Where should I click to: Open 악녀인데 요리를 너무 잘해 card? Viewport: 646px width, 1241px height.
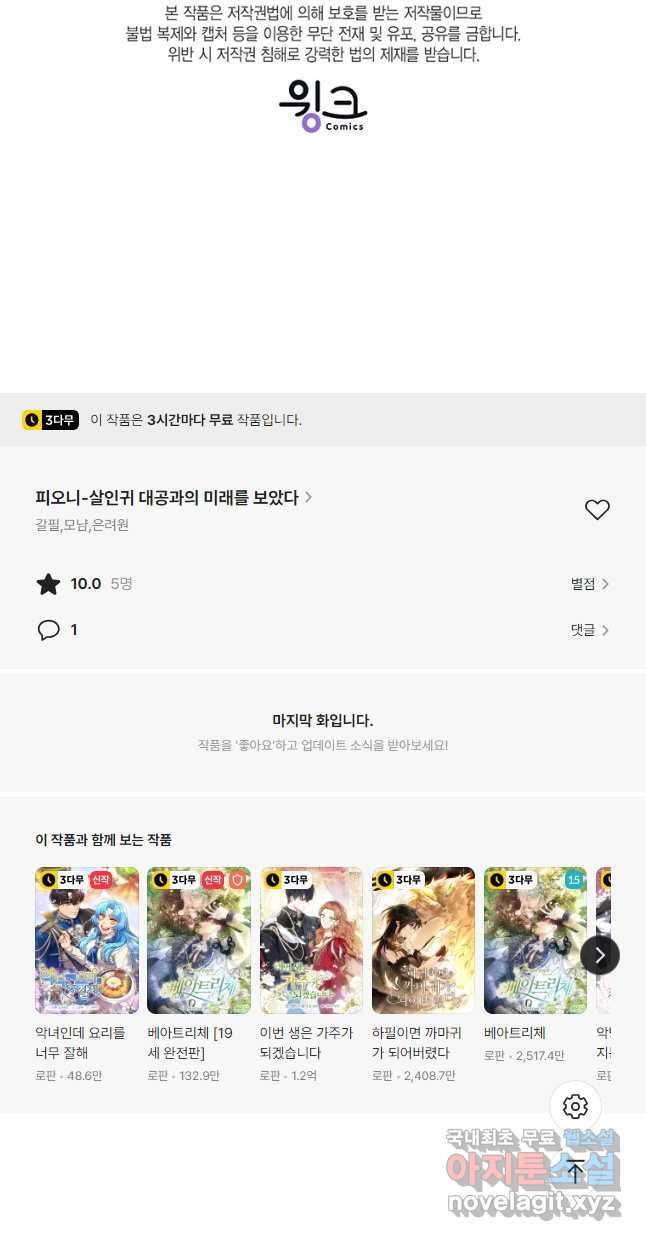pos(87,975)
